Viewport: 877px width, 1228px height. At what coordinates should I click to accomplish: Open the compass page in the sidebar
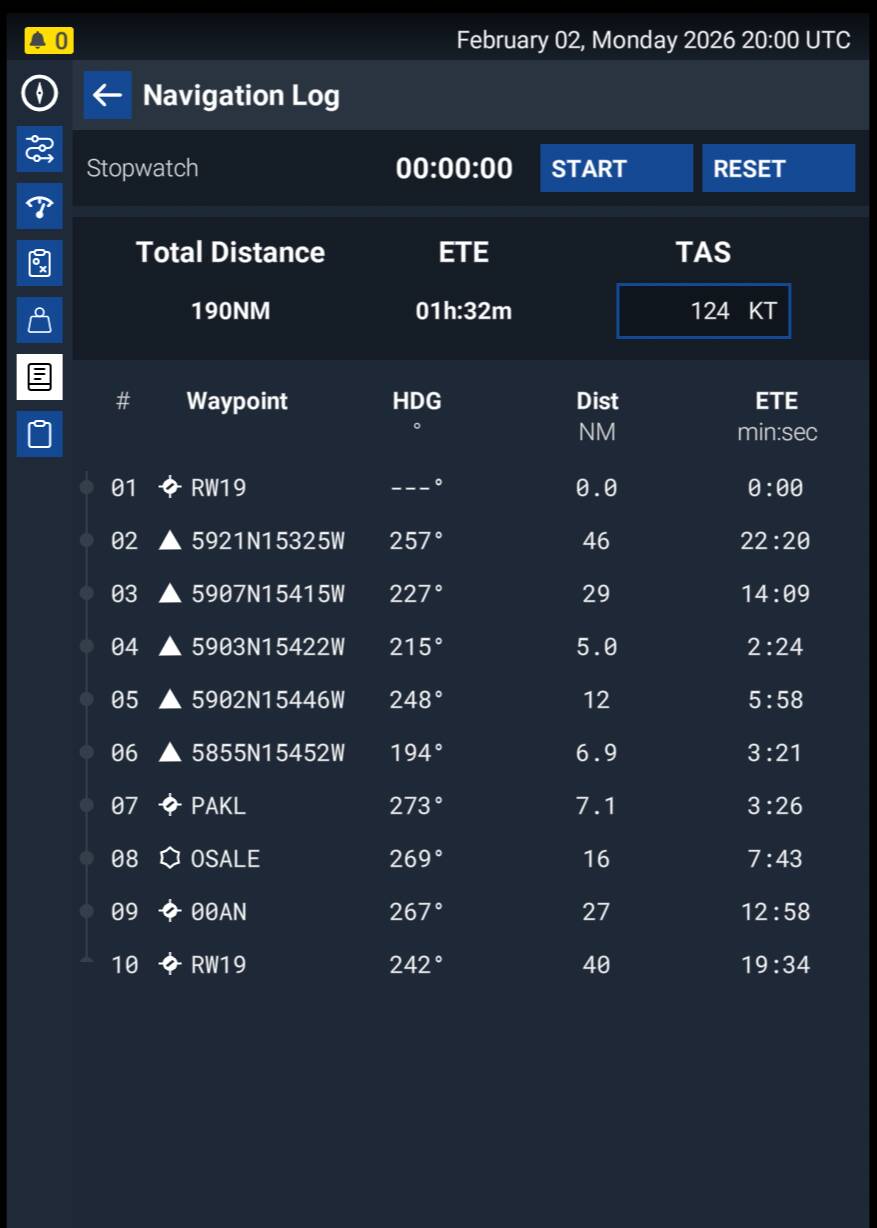point(40,93)
